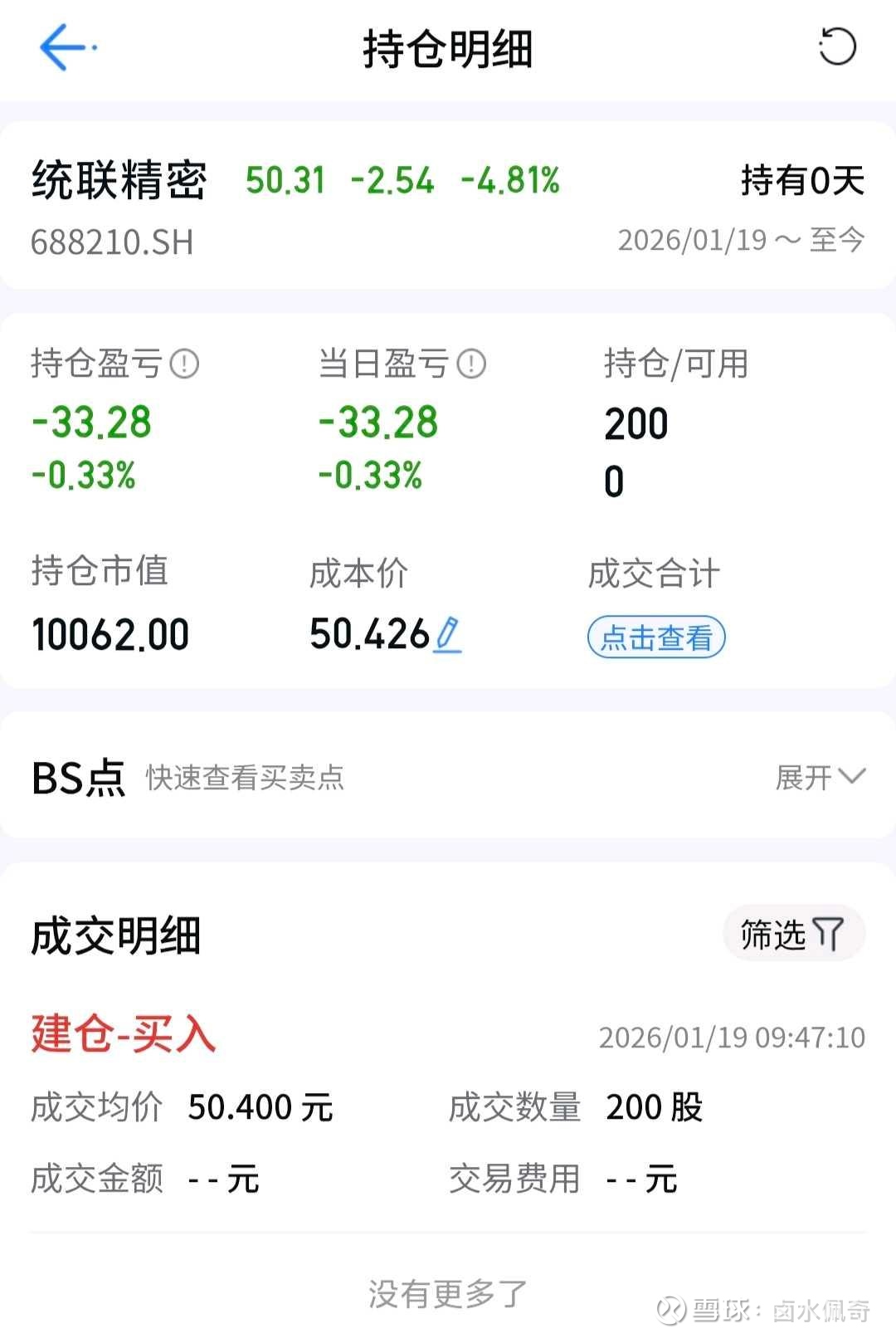Open the 持仓盈亏 info icon
This screenshot has height=1338, width=896.
(x=184, y=364)
